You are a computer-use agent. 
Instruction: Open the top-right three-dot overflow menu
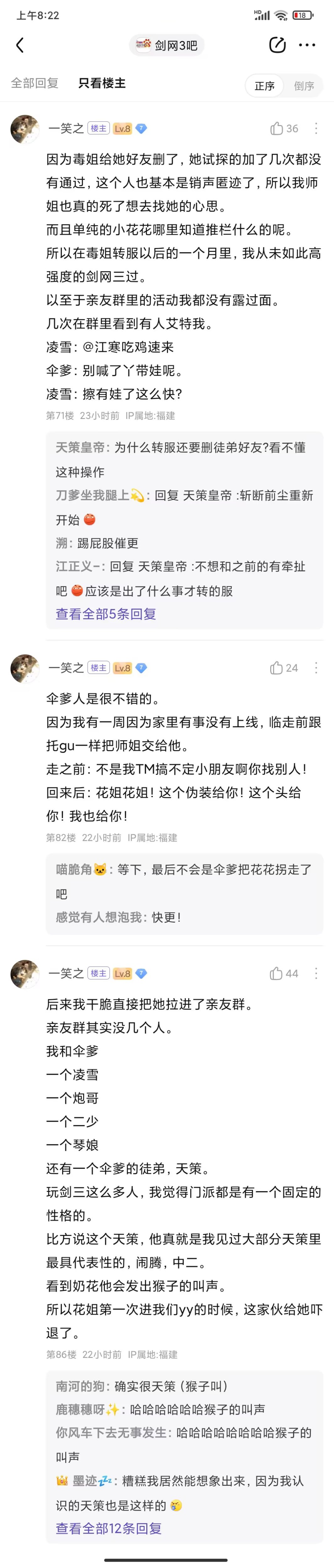click(307, 45)
